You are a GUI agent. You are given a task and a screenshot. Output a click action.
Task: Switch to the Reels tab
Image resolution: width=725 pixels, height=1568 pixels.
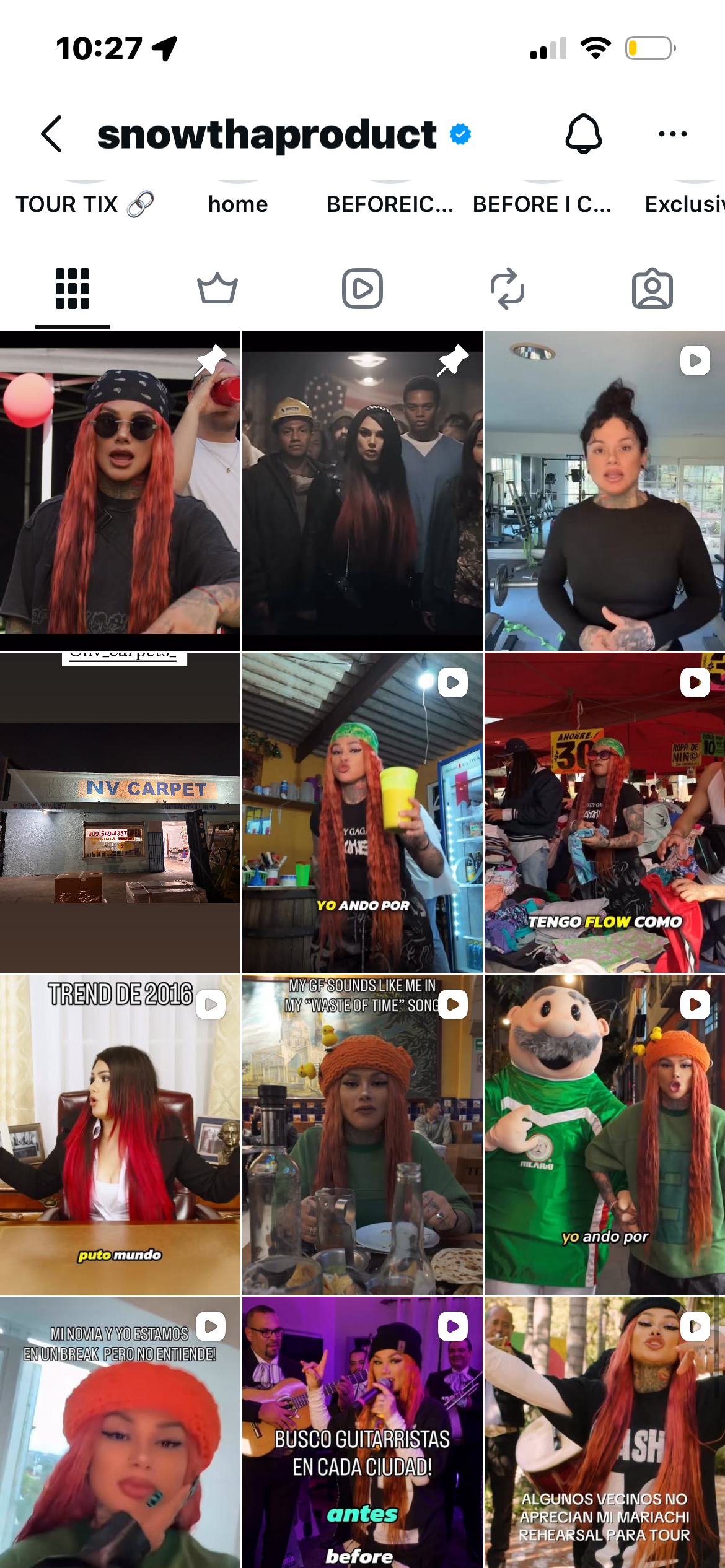click(x=362, y=289)
